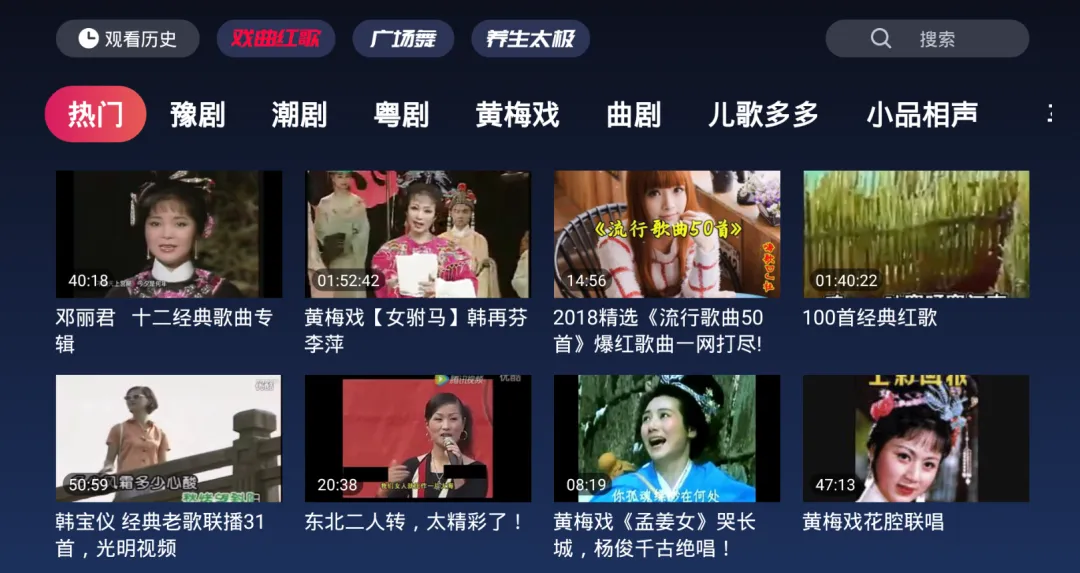Open the 儿歌多多 tab
Image resolution: width=1080 pixels, height=573 pixels.
(x=763, y=114)
